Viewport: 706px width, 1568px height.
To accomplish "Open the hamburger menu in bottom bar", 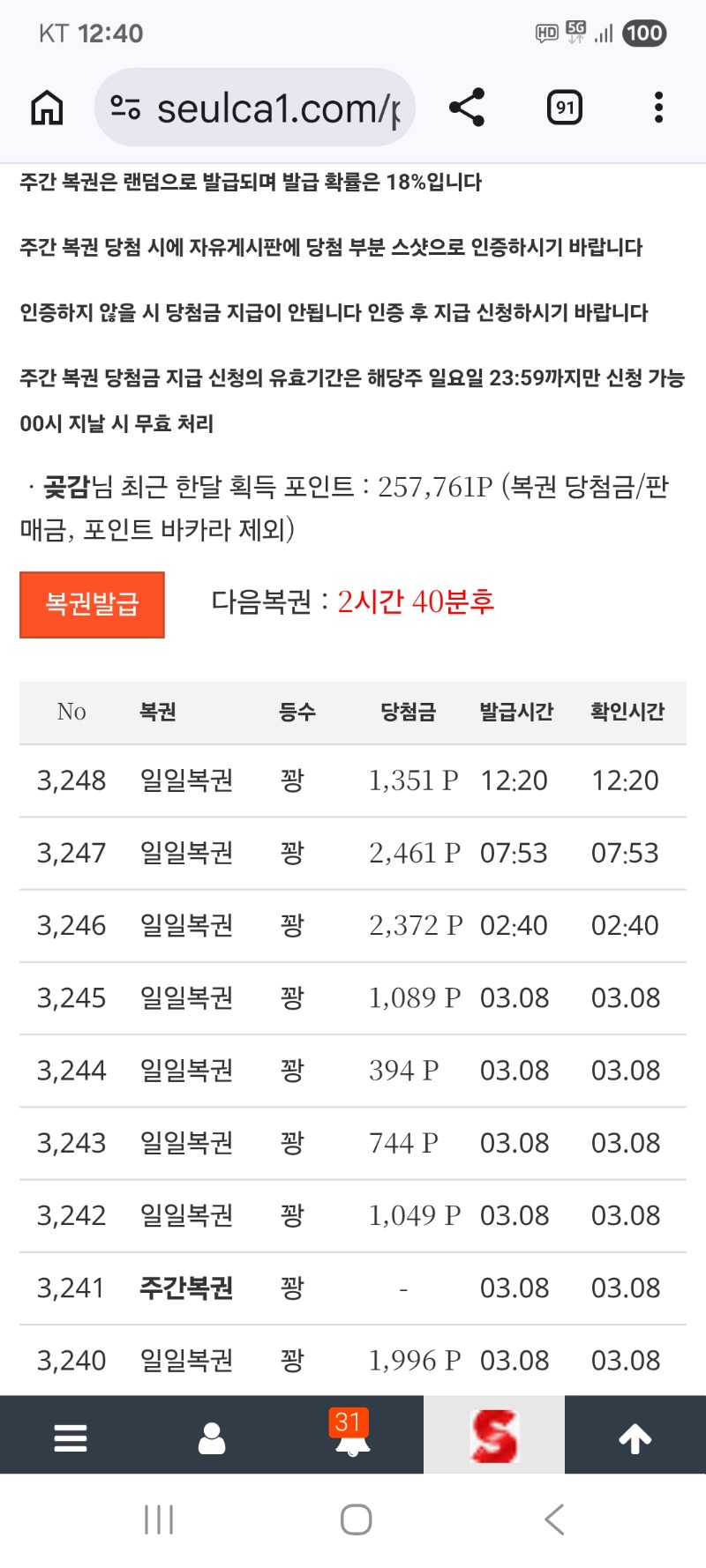I will tap(71, 1437).
